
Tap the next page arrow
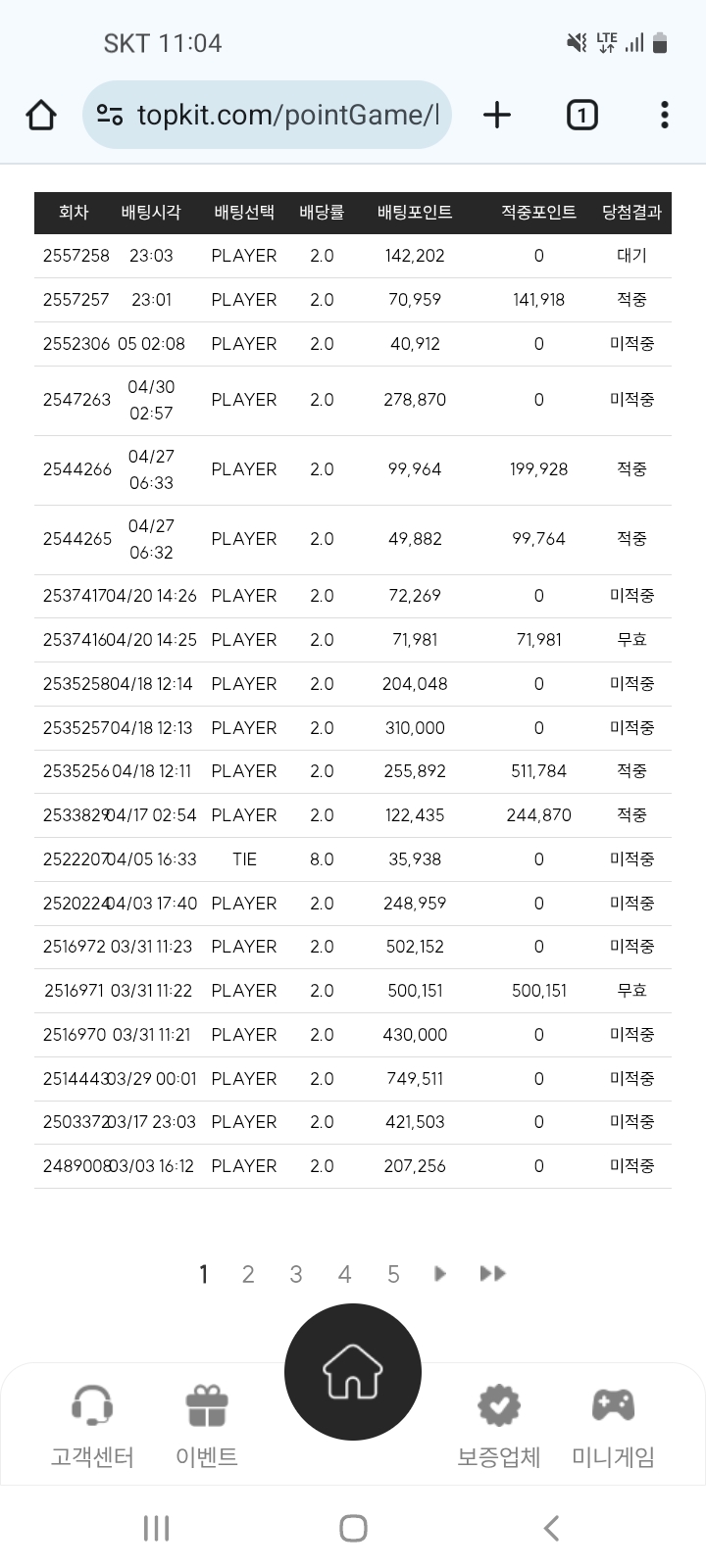point(440,1273)
